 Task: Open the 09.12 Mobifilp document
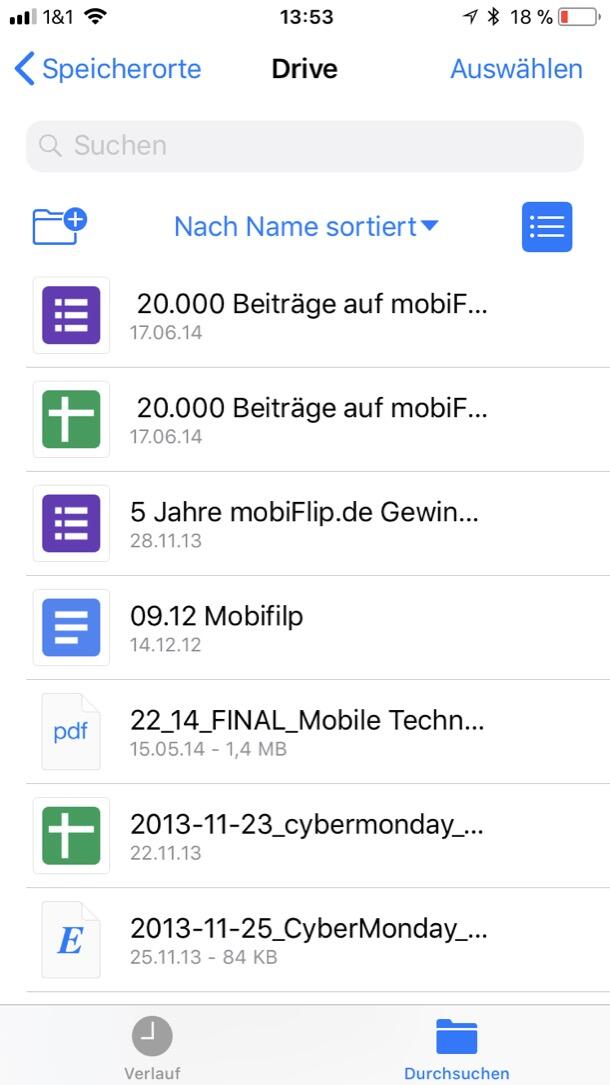pos(305,628)
